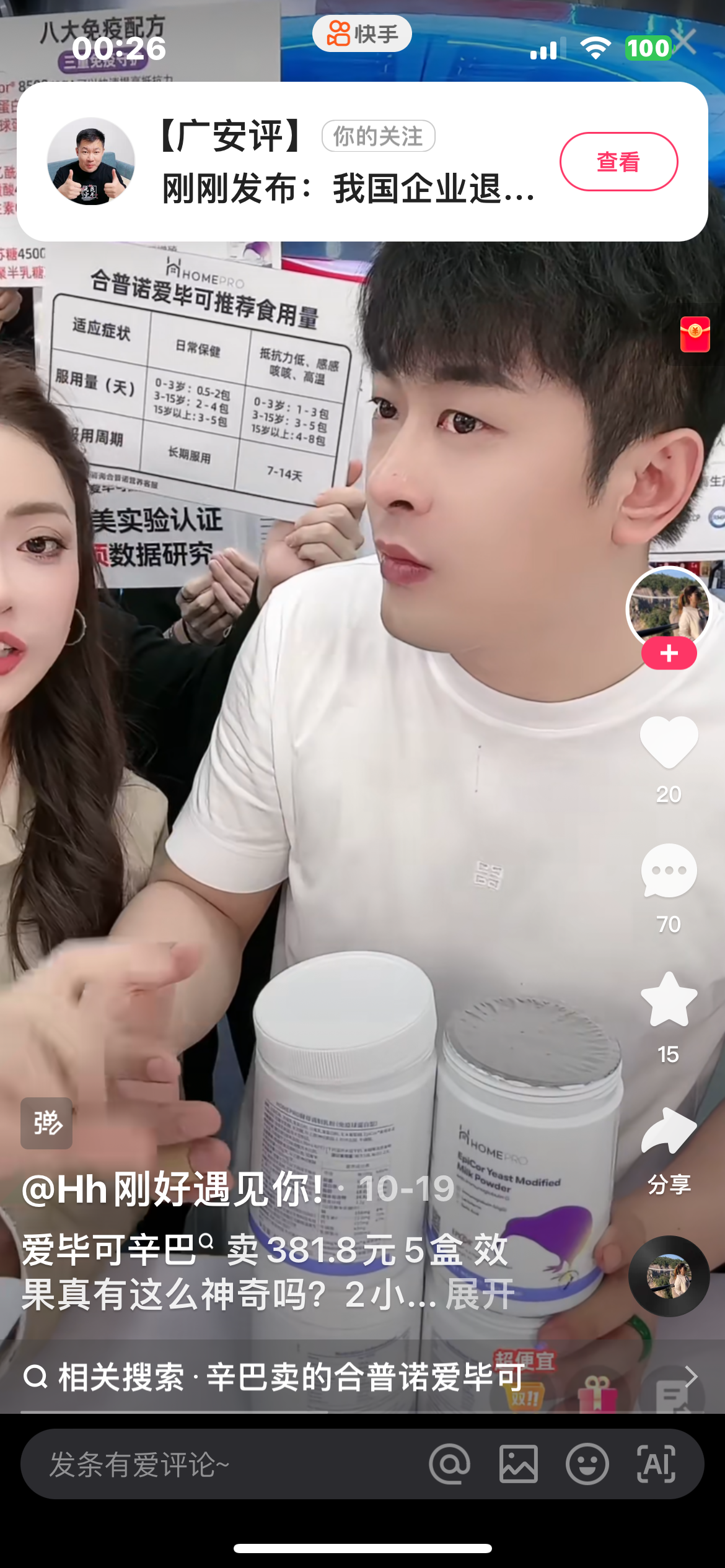Open the spinning music disc

[669, 1276]
